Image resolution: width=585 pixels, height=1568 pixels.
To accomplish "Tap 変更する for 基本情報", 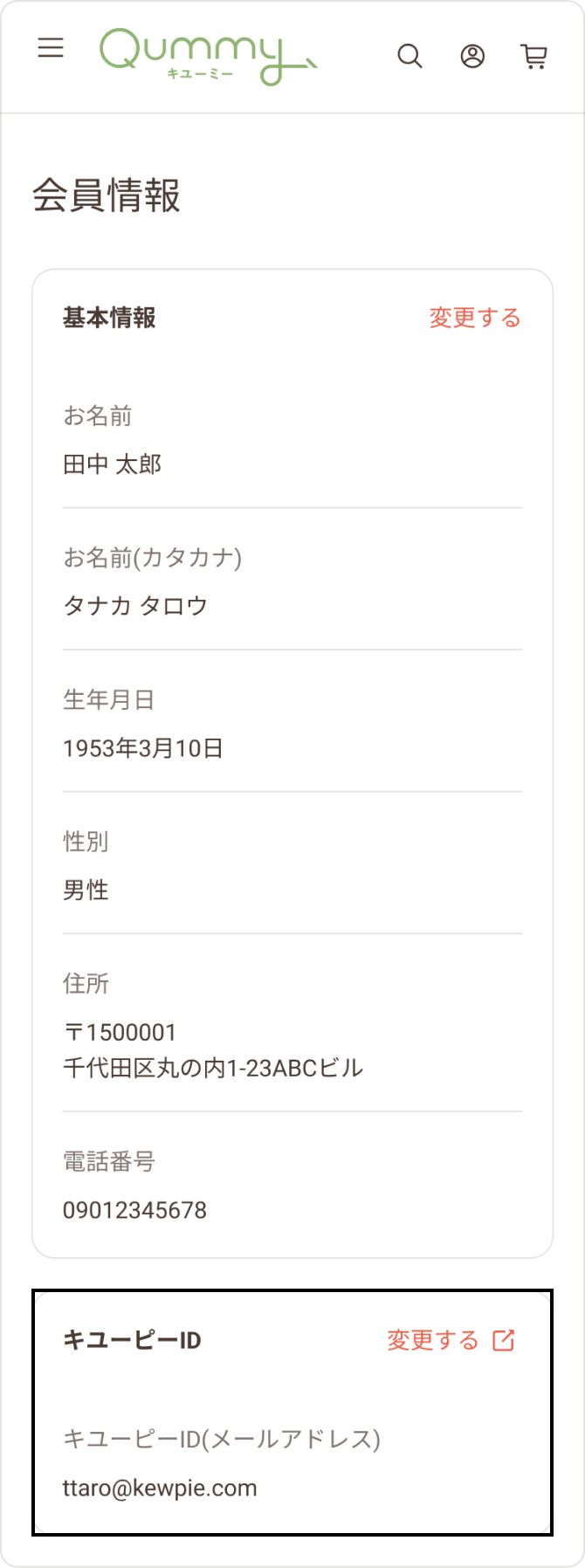I will 475,318.
